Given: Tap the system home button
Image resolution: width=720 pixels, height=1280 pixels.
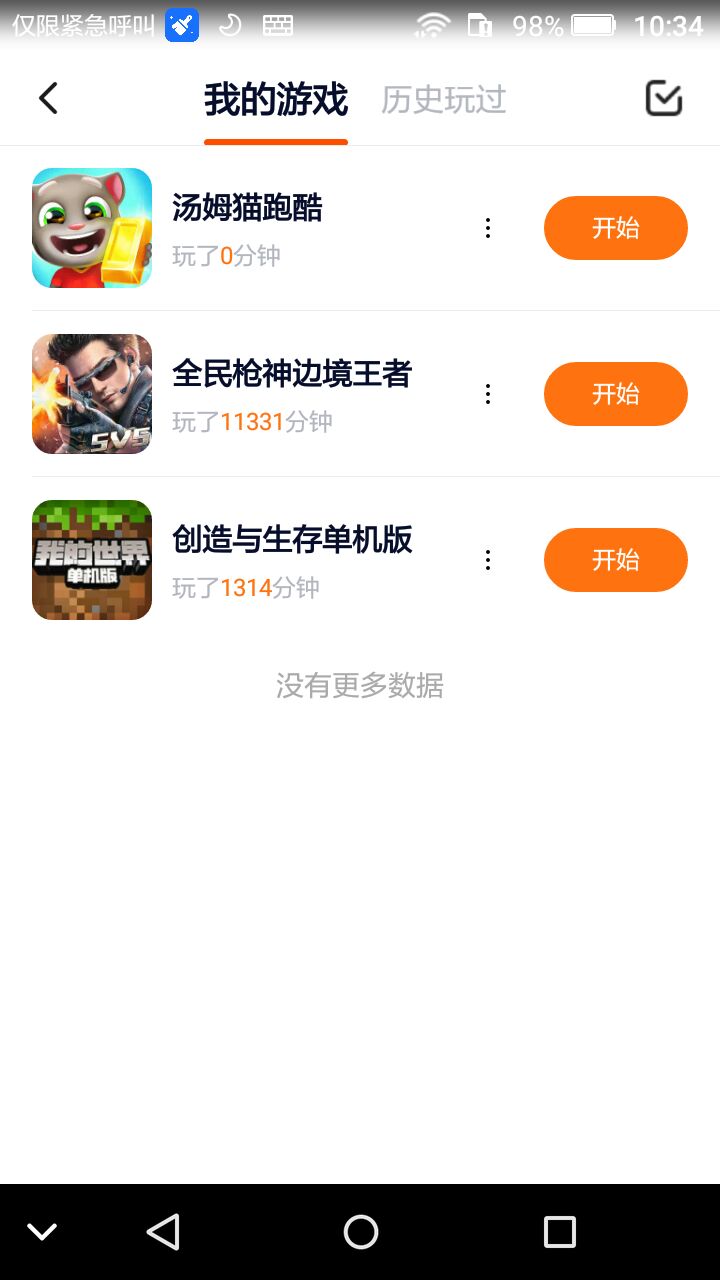Looking at the screenshot, I should pyautogui.click(x=360, y=1232).
